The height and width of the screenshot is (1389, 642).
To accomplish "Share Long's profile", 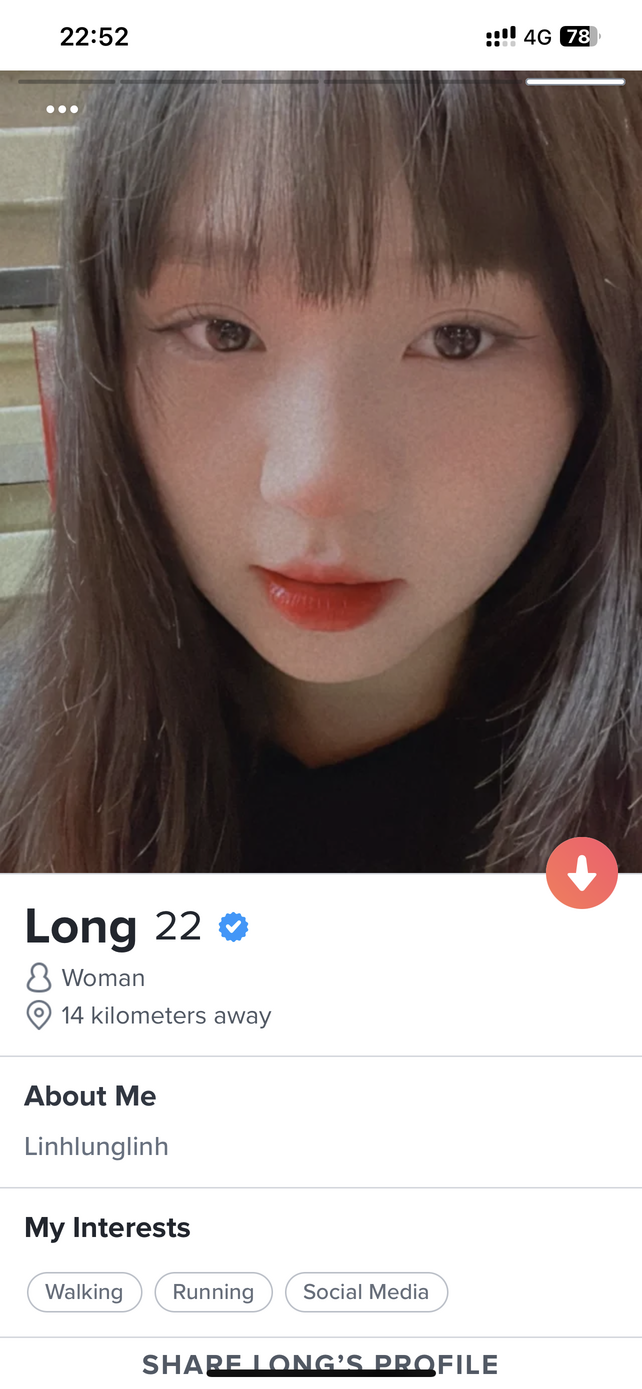I will pos(320,1364).
